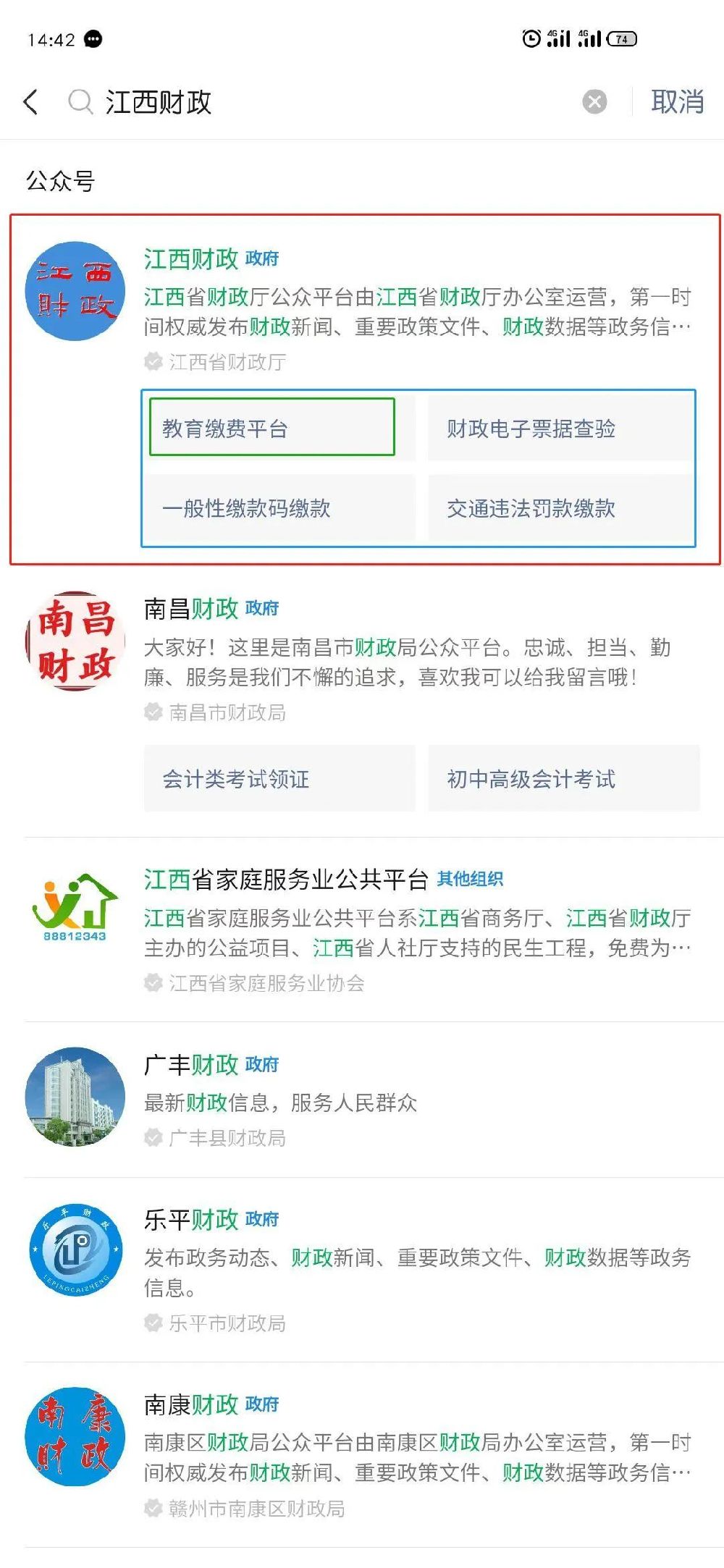Tap 取消 to cancel the search
The width and height of the screenshot is (724, 1568).
point(677,102)
